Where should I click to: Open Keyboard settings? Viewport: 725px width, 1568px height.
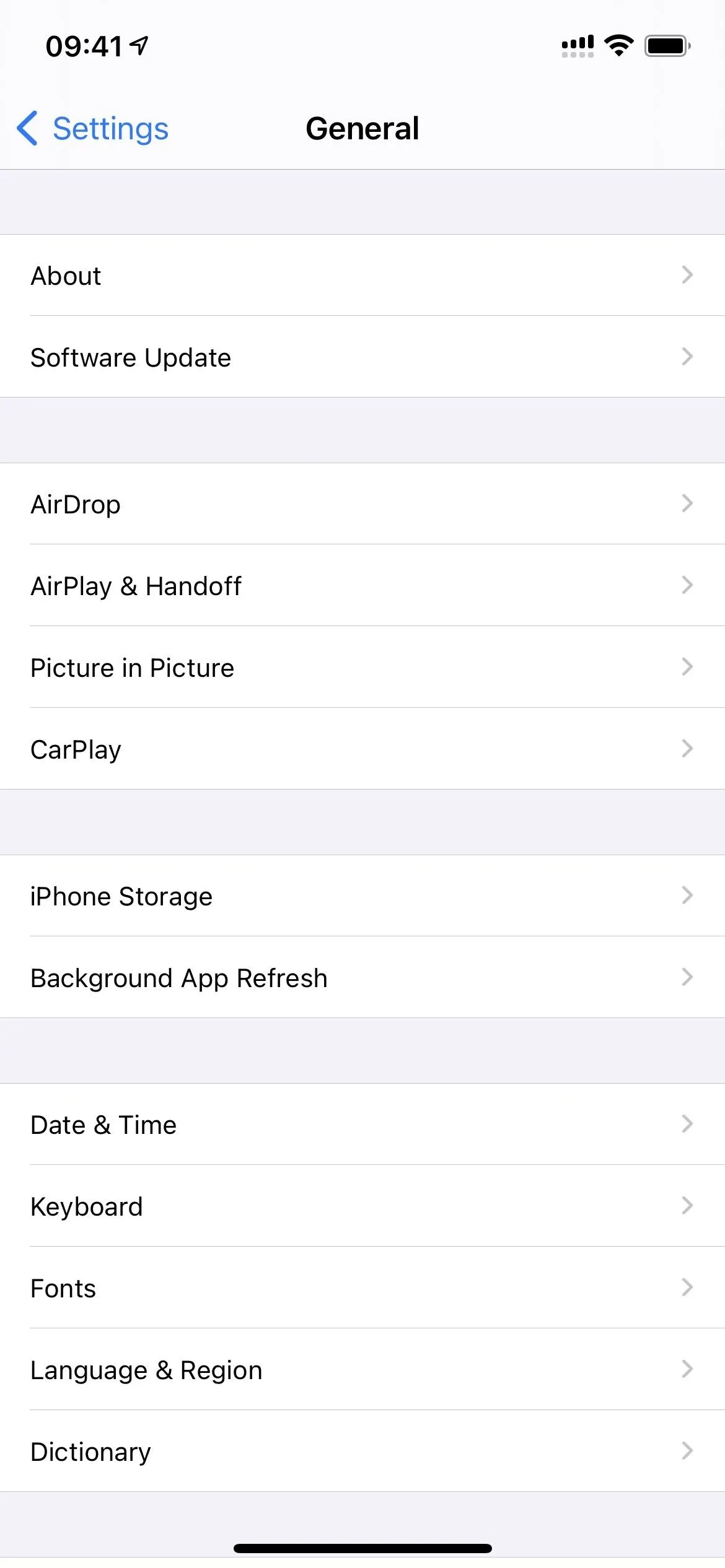362,1206
